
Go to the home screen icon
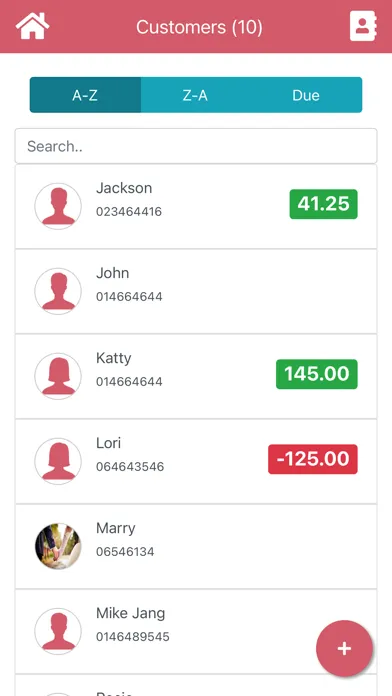(x=32, y=27)
